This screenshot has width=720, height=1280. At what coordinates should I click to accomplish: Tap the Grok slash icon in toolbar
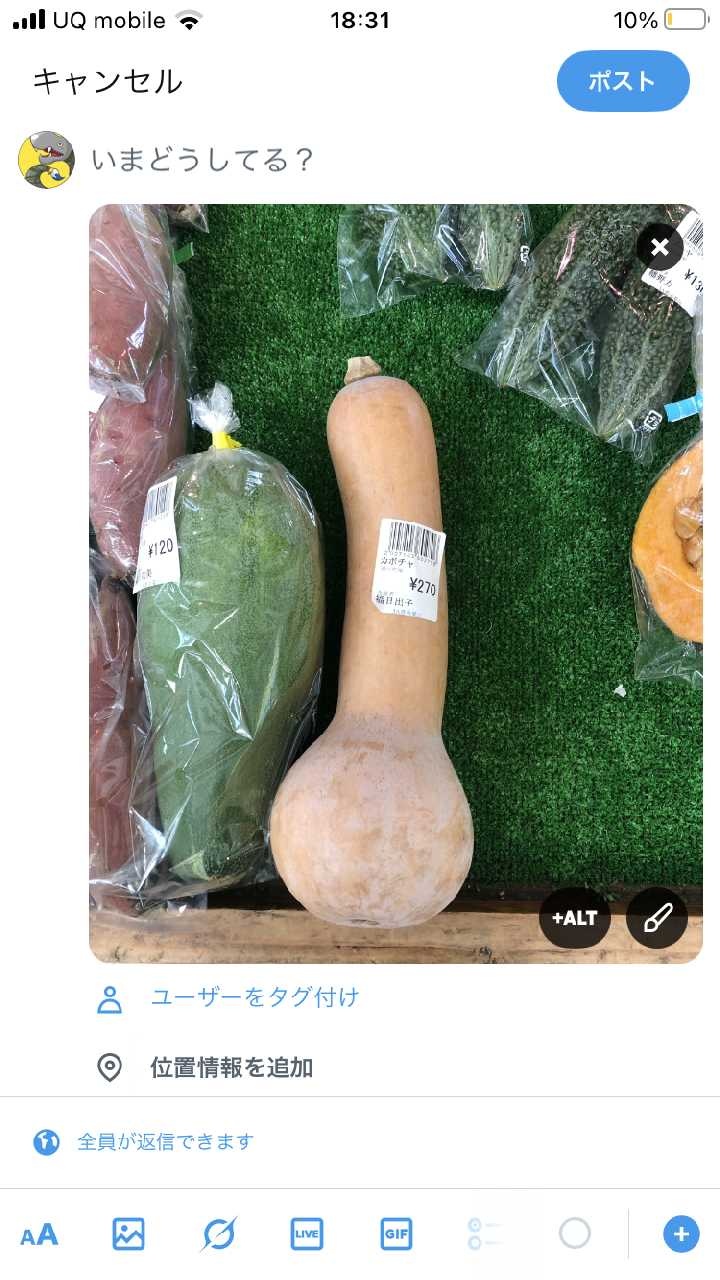pos(218,1234)
